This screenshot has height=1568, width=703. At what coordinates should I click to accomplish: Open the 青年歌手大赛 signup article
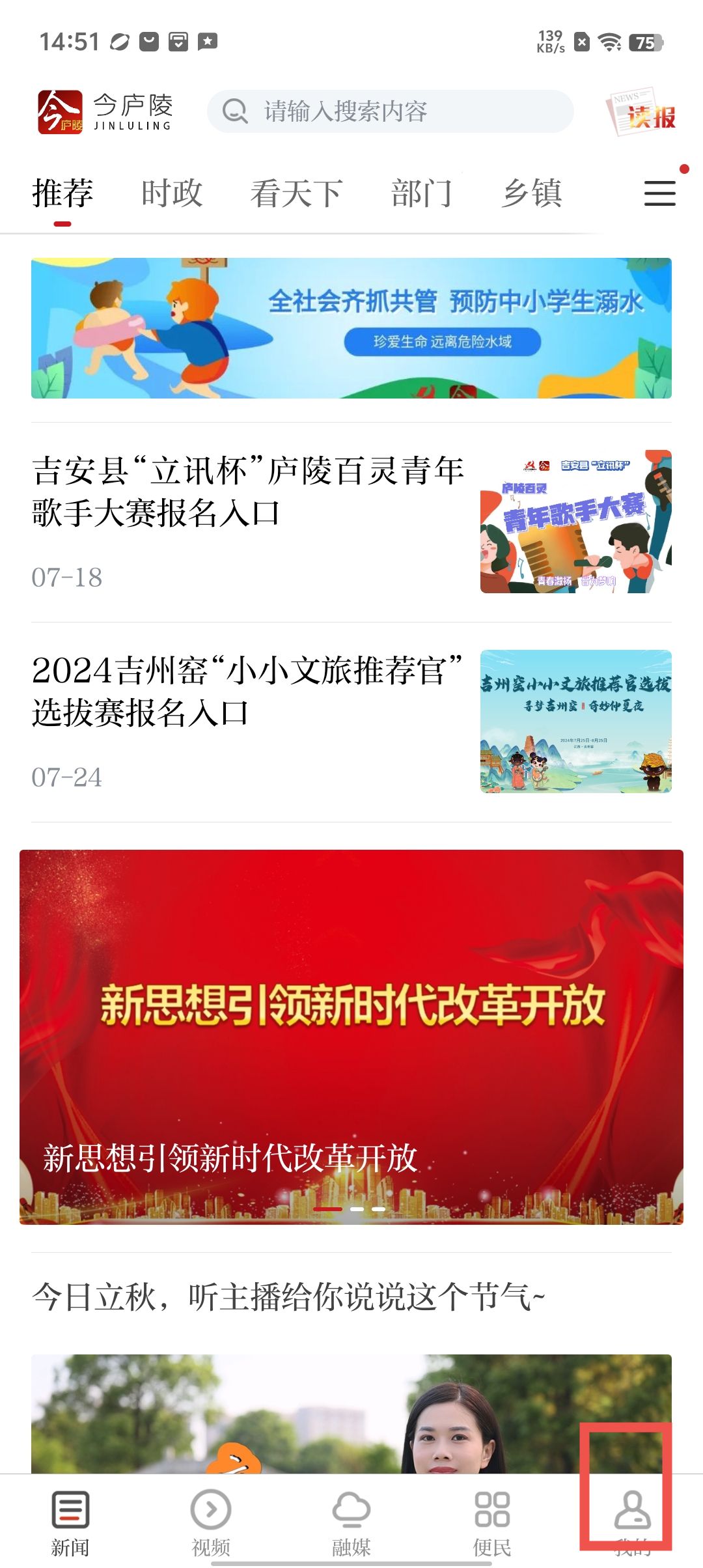pyautogui.click(x=351, y=522)
